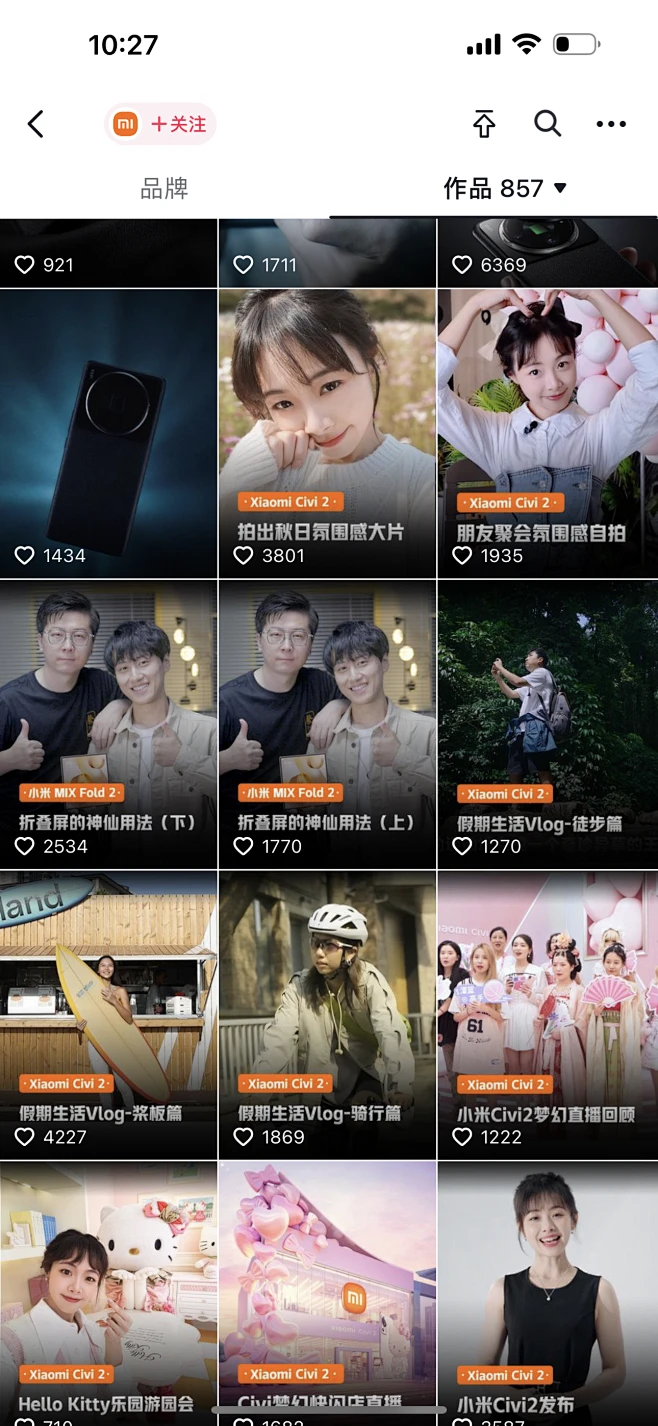Open 假期生活Vlog-骑行篇 video
The height and width of the screenshot is (1426, 658).
pyautogui.click(x=327, y=1014)
